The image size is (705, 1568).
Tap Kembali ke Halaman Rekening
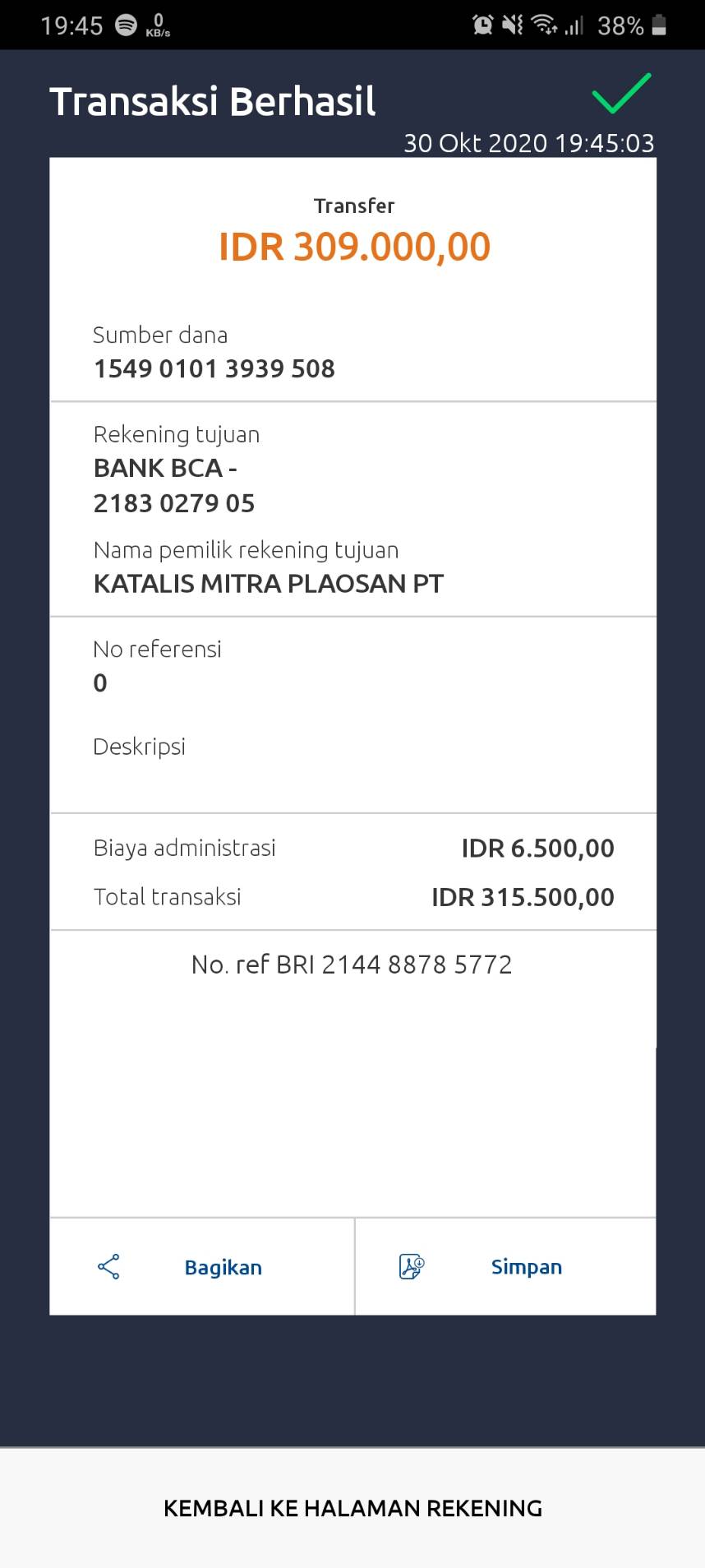coord(352,1508)
